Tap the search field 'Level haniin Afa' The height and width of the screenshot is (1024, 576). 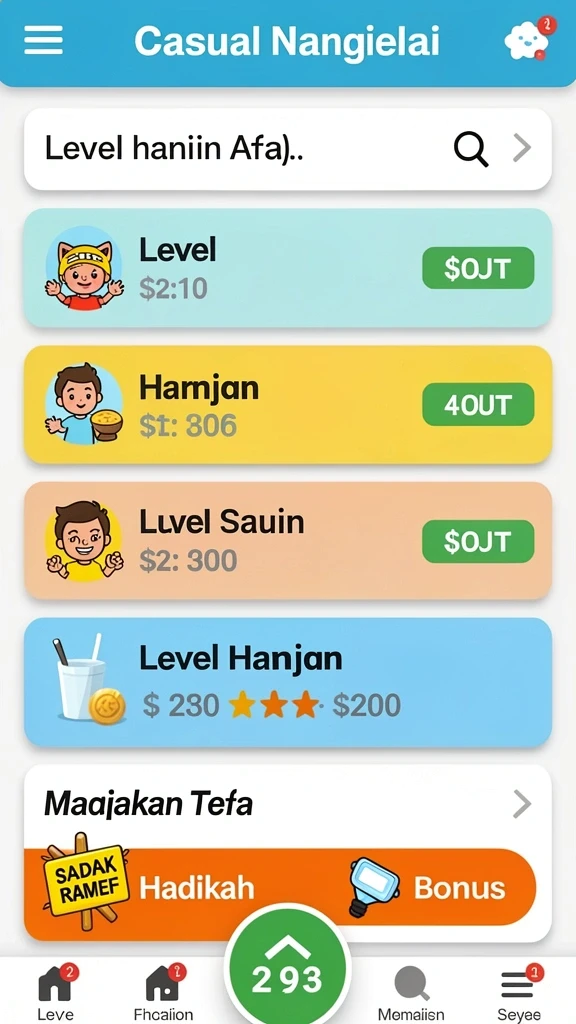(x=288, y=149)
